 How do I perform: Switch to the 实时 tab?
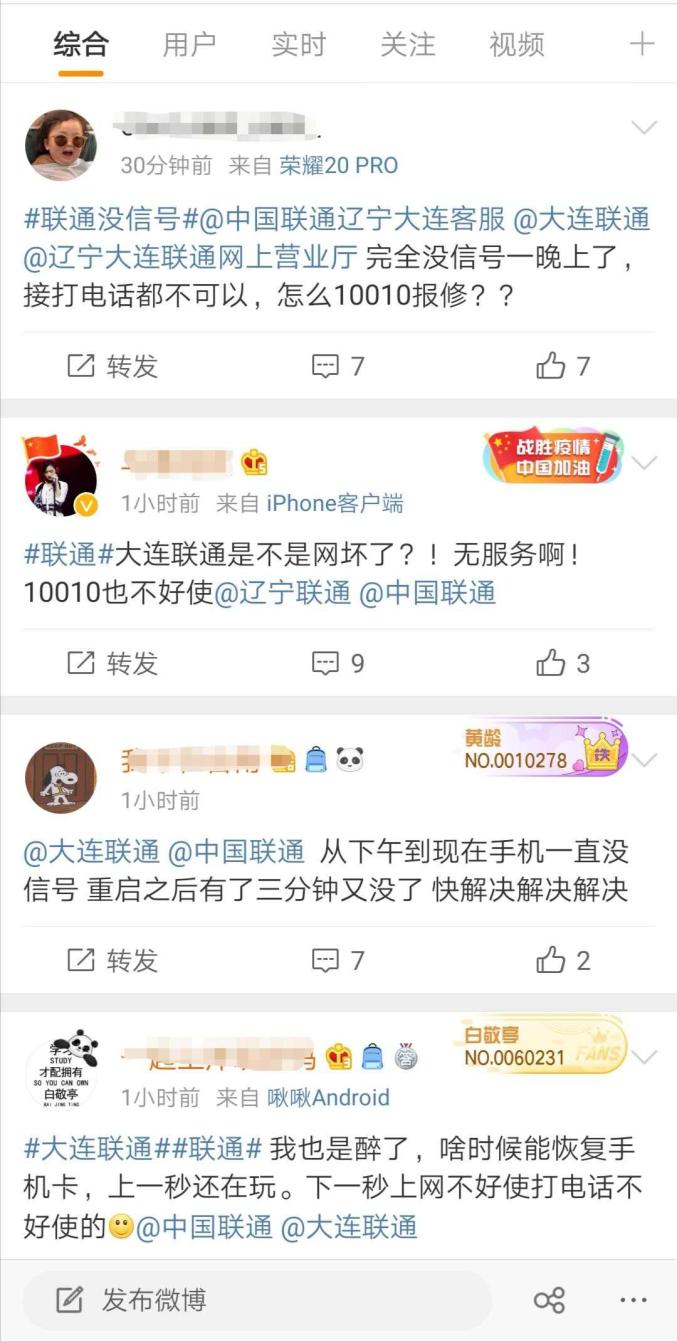[x=298, y=45]
